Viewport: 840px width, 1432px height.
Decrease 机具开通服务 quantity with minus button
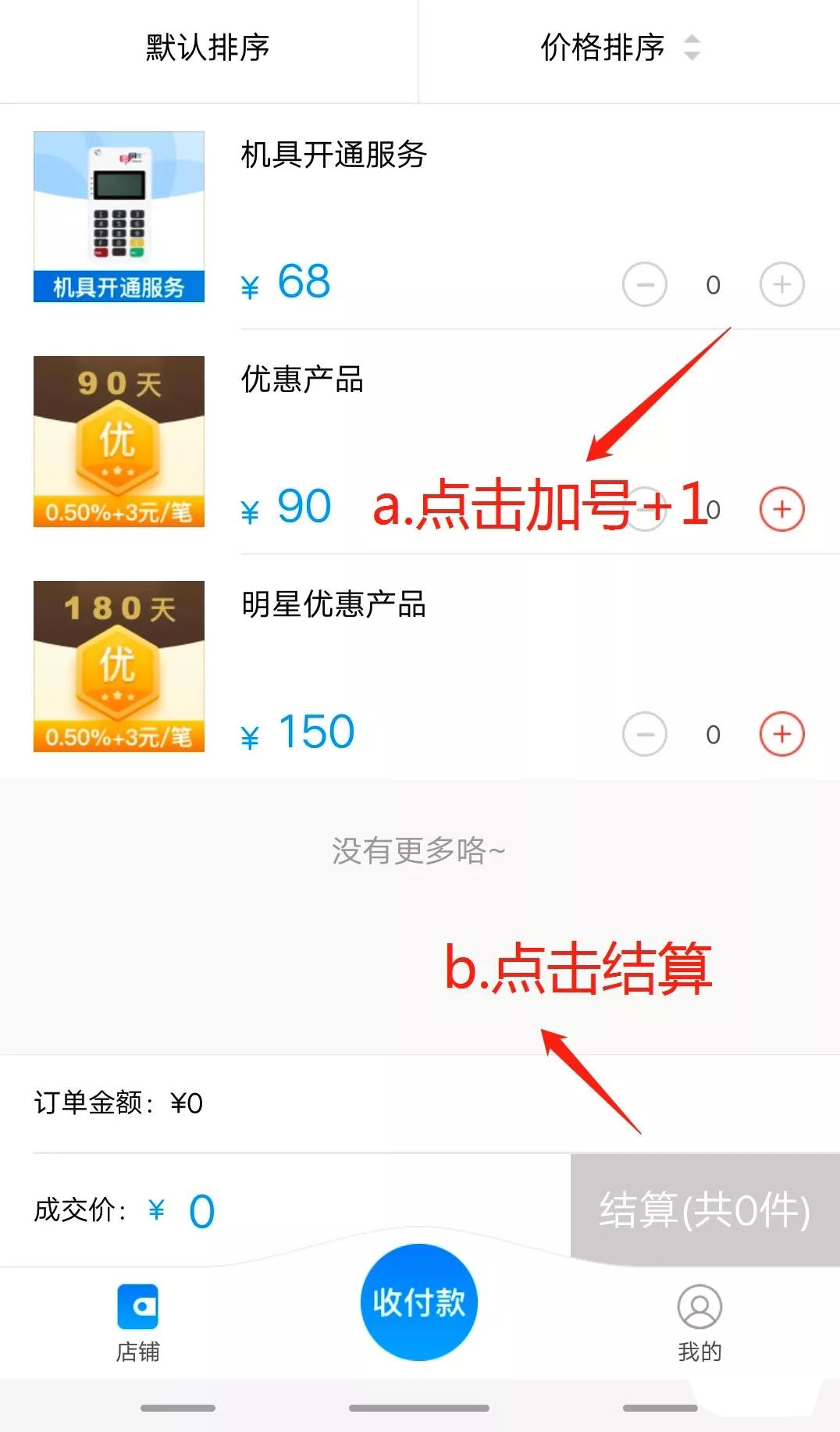tap(643, 285)
